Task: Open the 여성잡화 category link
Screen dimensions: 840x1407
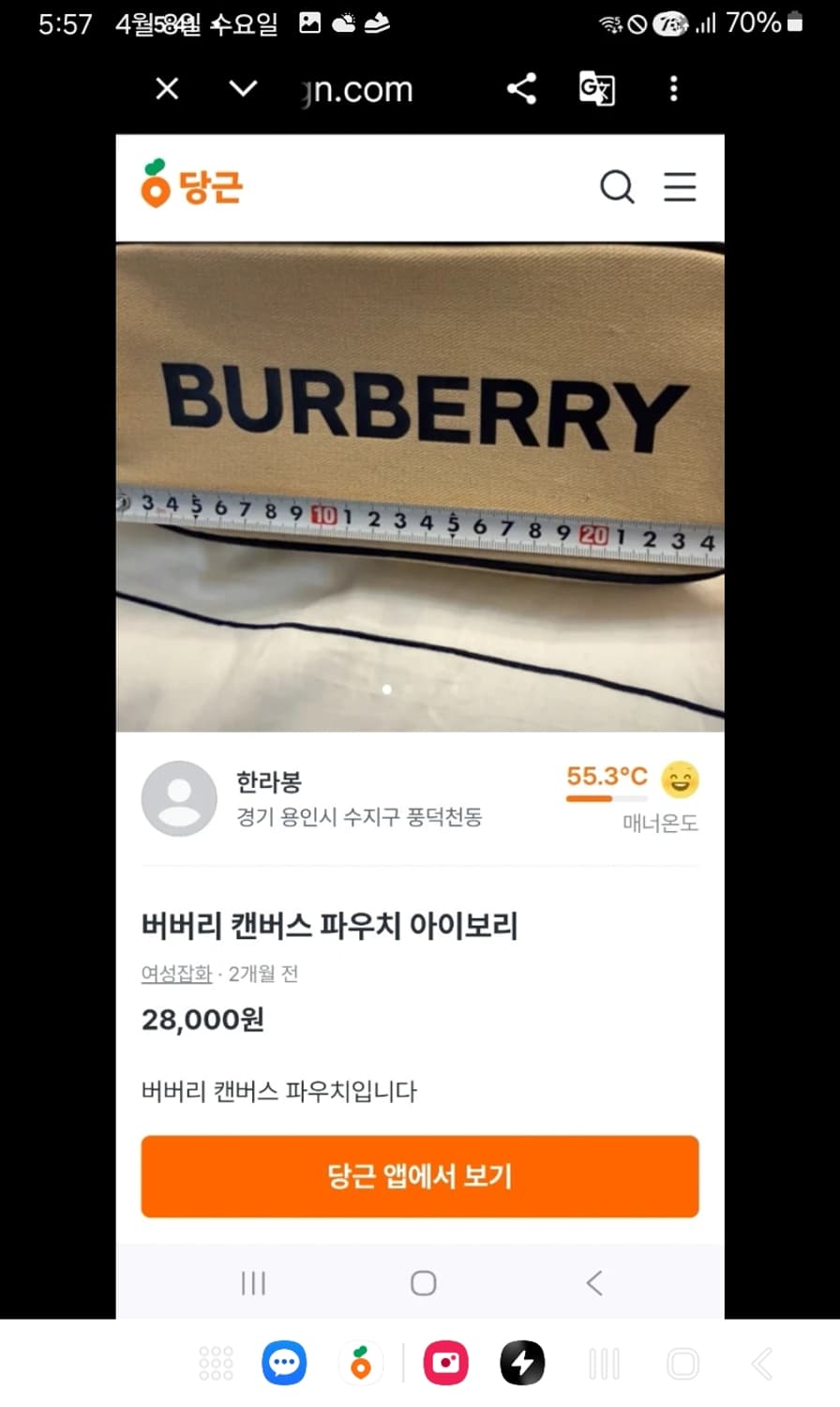Action: (176, 974)
